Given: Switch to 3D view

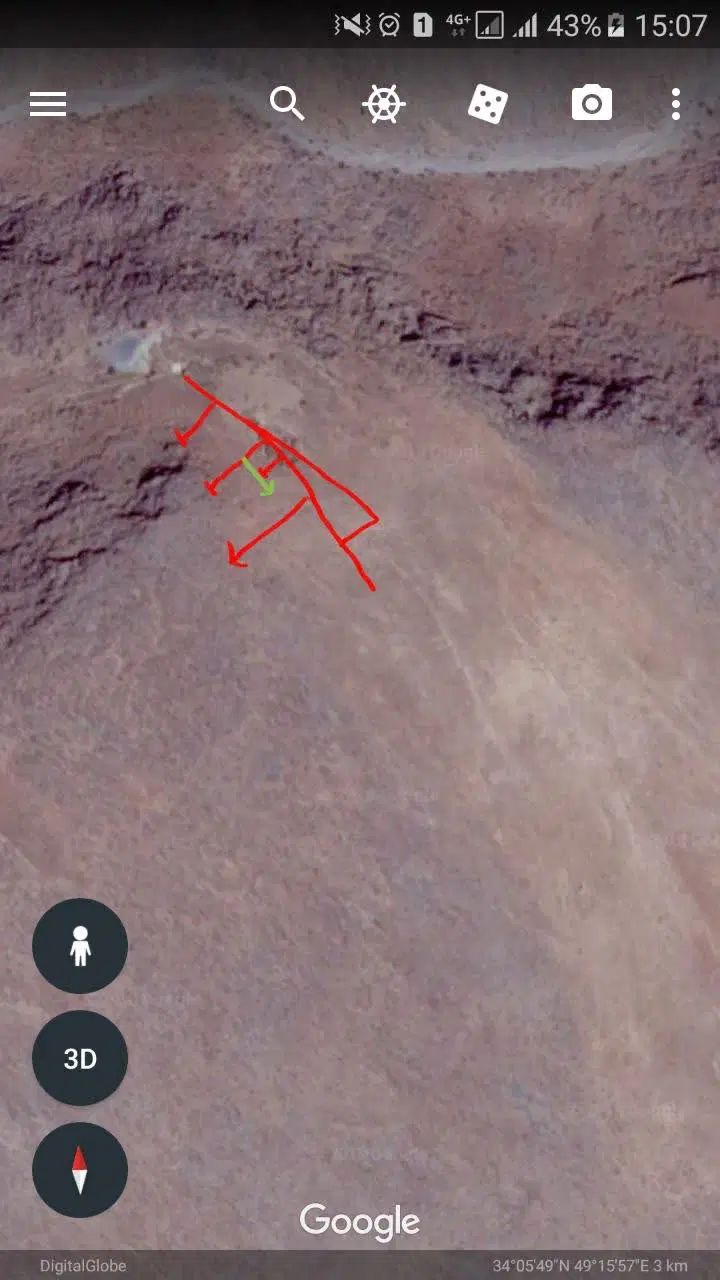Looking at the screenshot, I should click(x=80, y=1058).
